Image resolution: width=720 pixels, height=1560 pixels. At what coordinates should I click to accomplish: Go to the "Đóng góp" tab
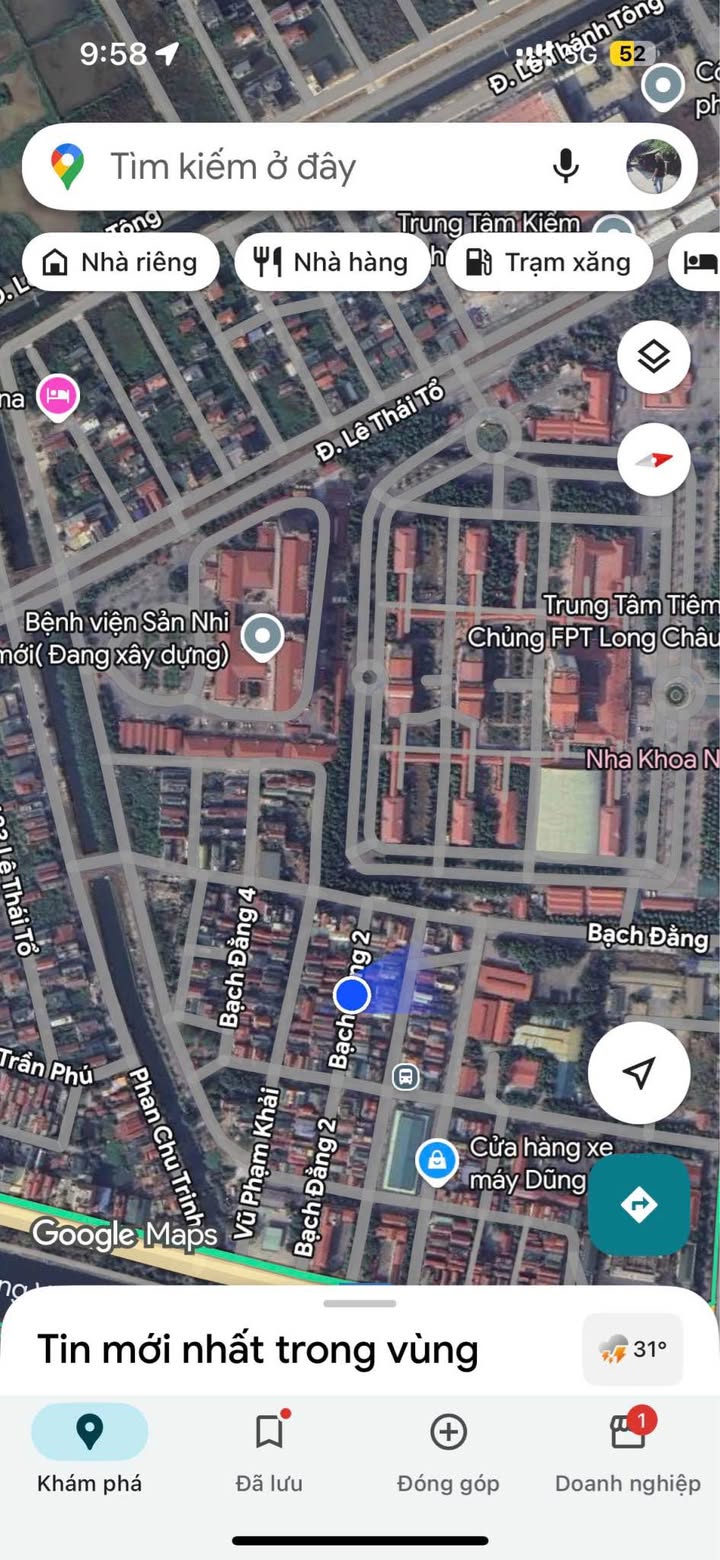448,1451
